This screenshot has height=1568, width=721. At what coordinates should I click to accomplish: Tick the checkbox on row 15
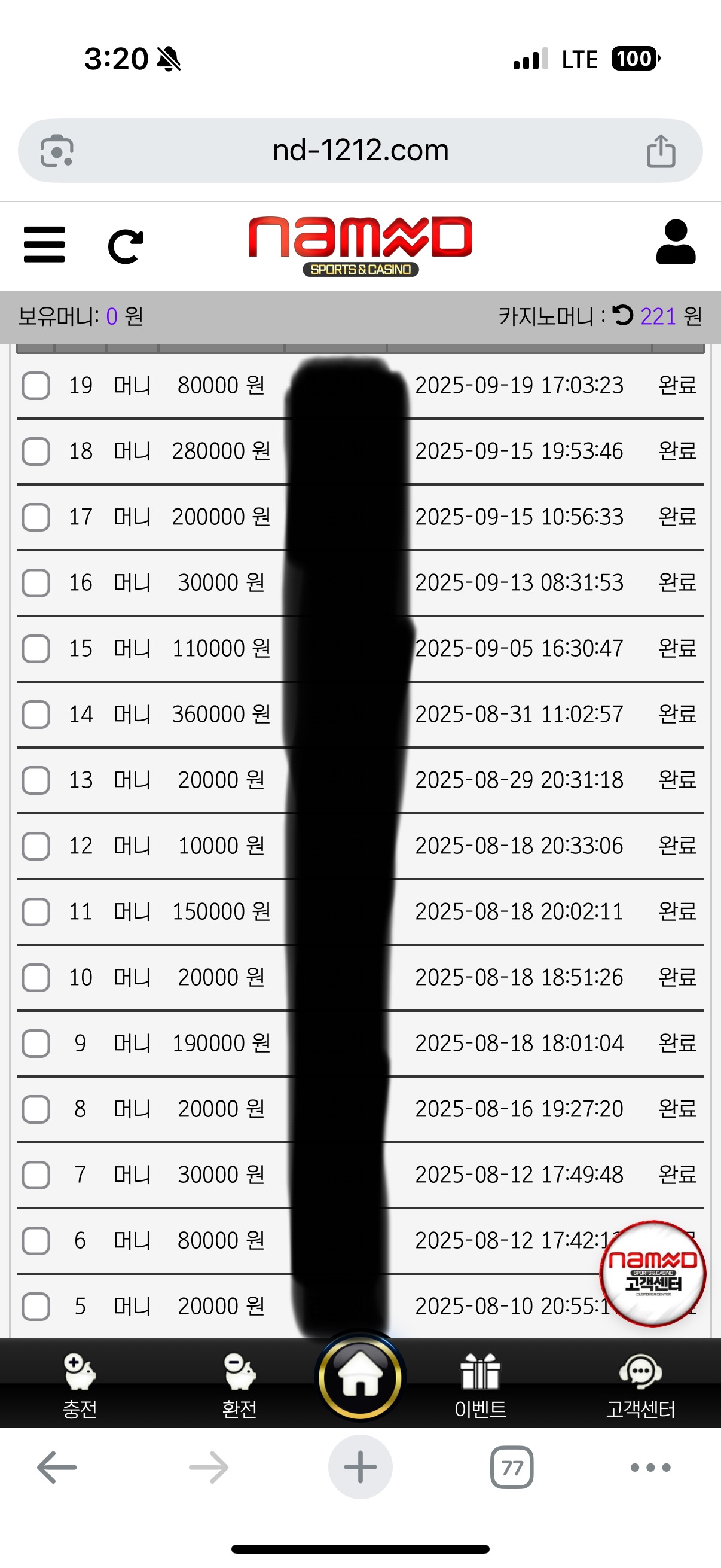[x=36, y=649]
